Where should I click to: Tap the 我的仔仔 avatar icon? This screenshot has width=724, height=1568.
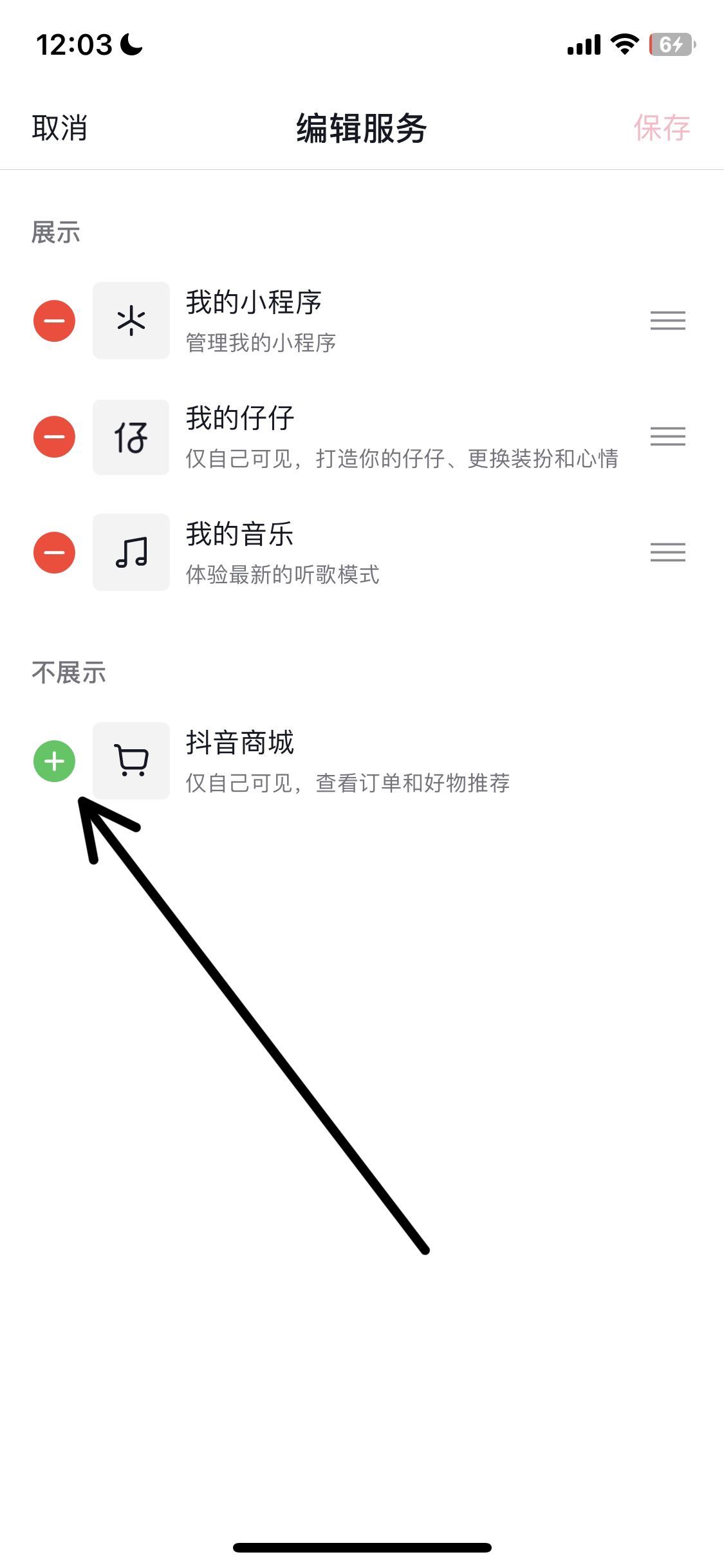(x=131, y=436)
